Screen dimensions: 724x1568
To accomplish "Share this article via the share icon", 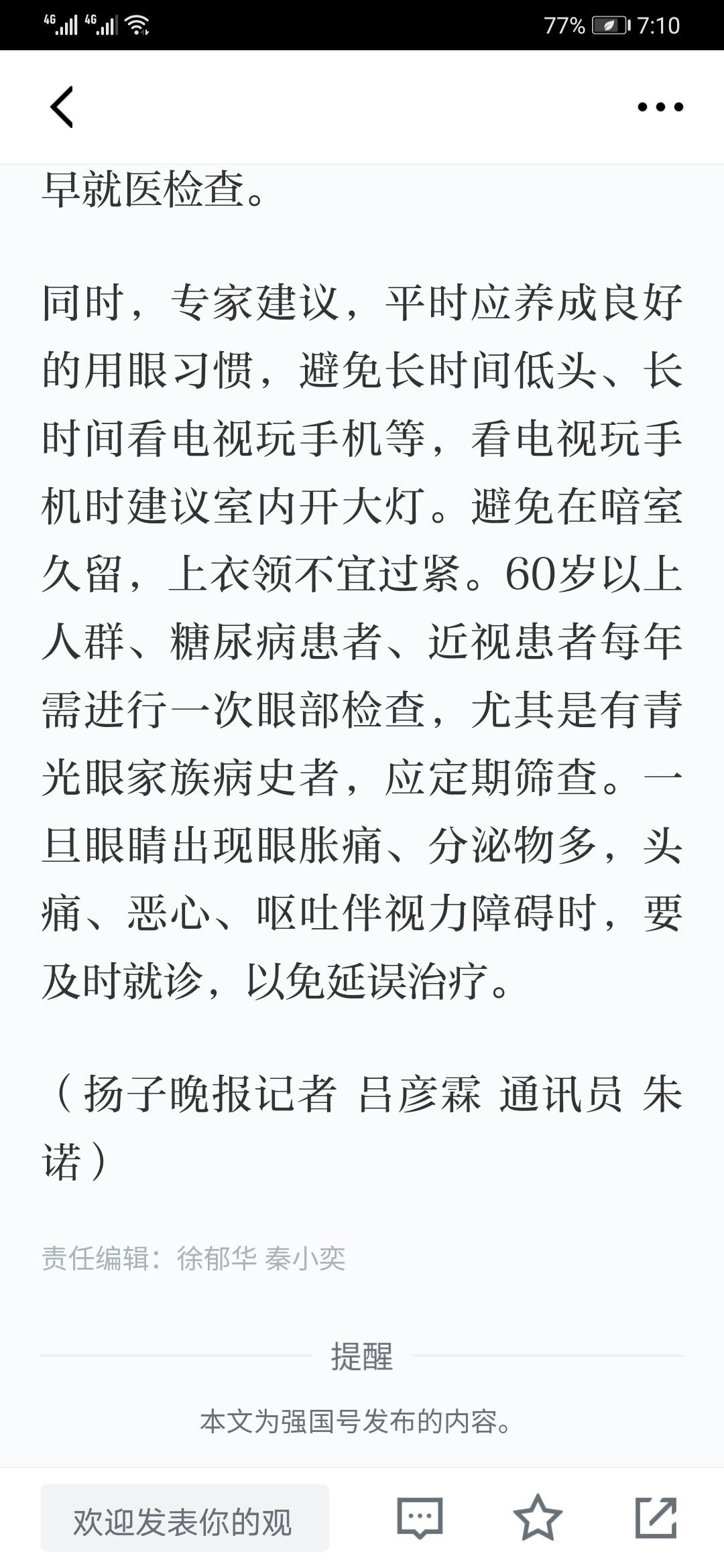I will pyautogui.click(x=656, y=1517).
